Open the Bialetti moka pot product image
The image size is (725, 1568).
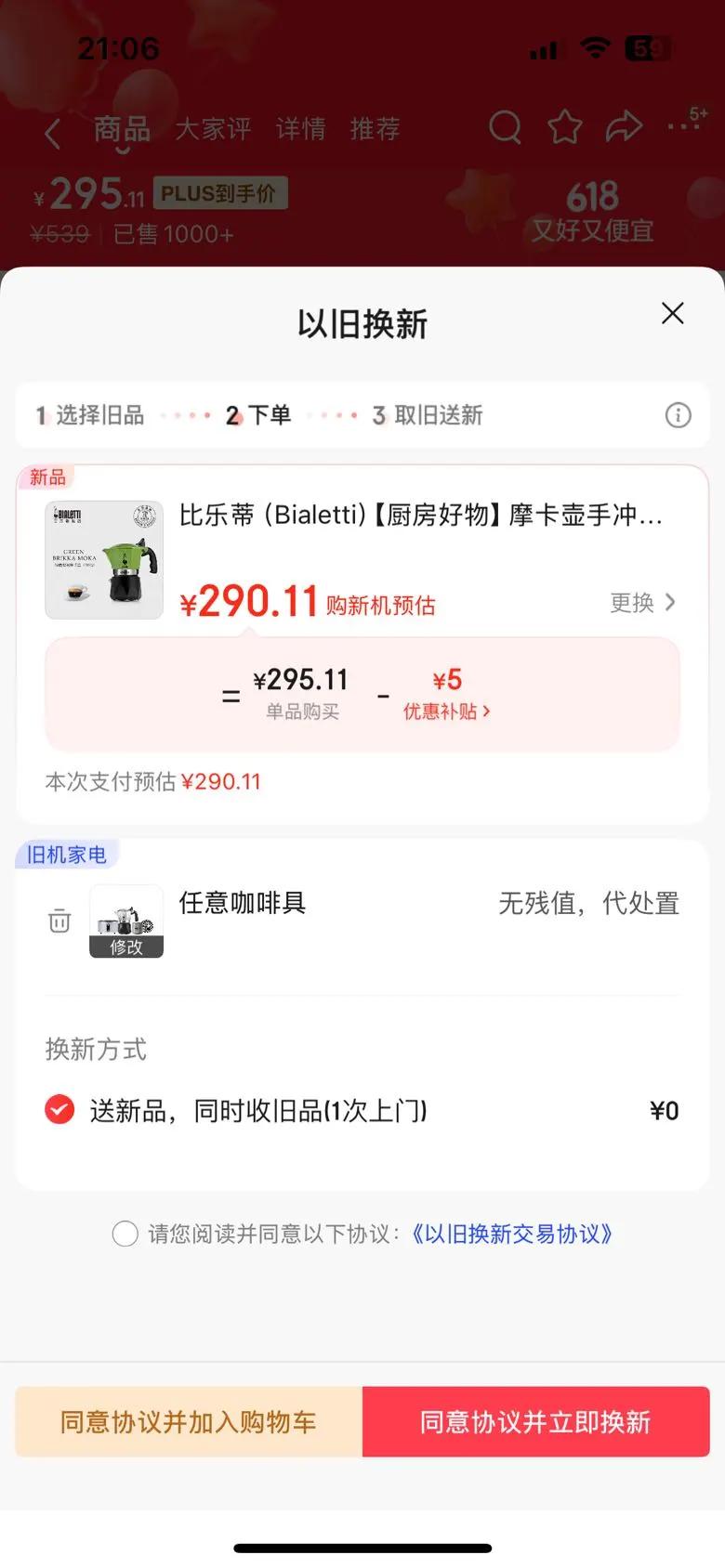[104, 560]
